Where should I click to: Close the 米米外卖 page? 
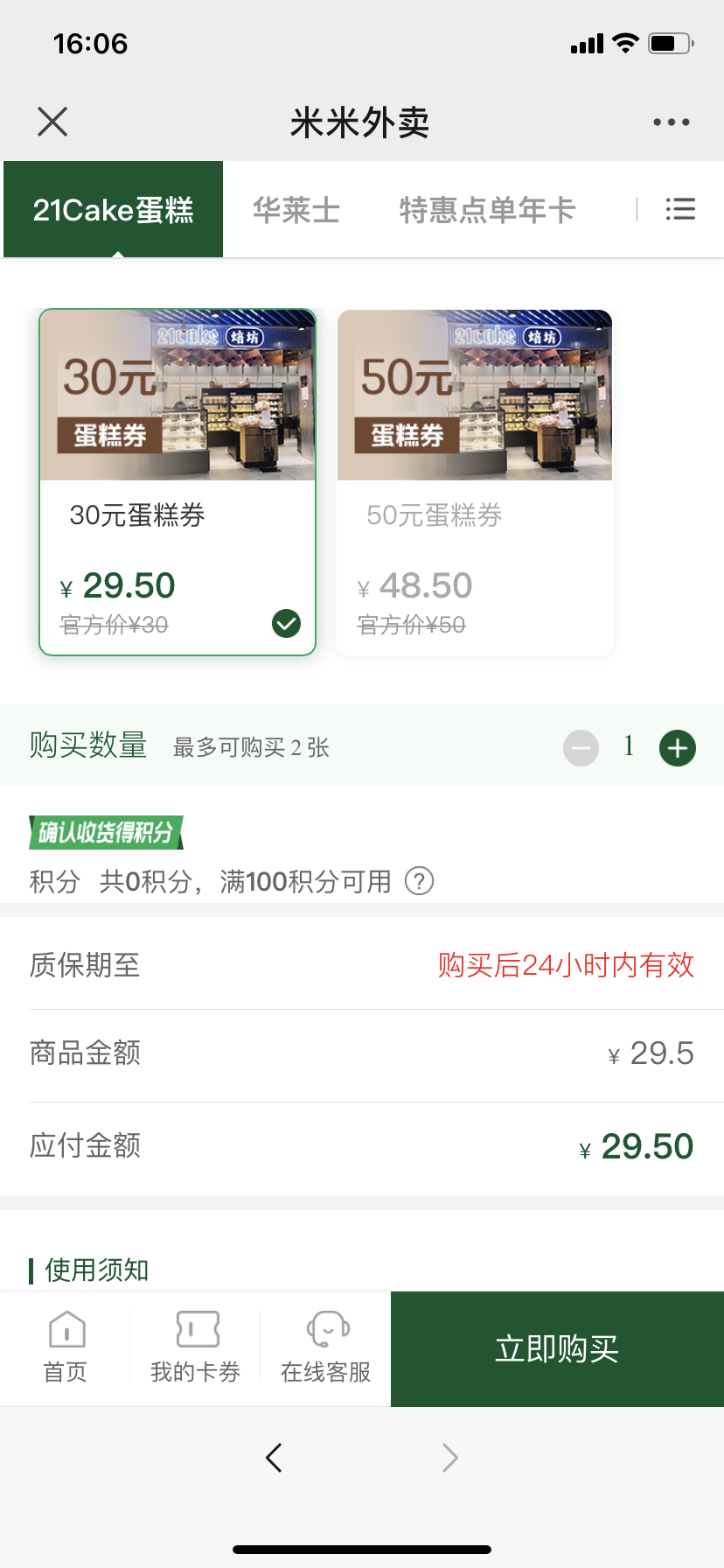(x=52, y=122)
